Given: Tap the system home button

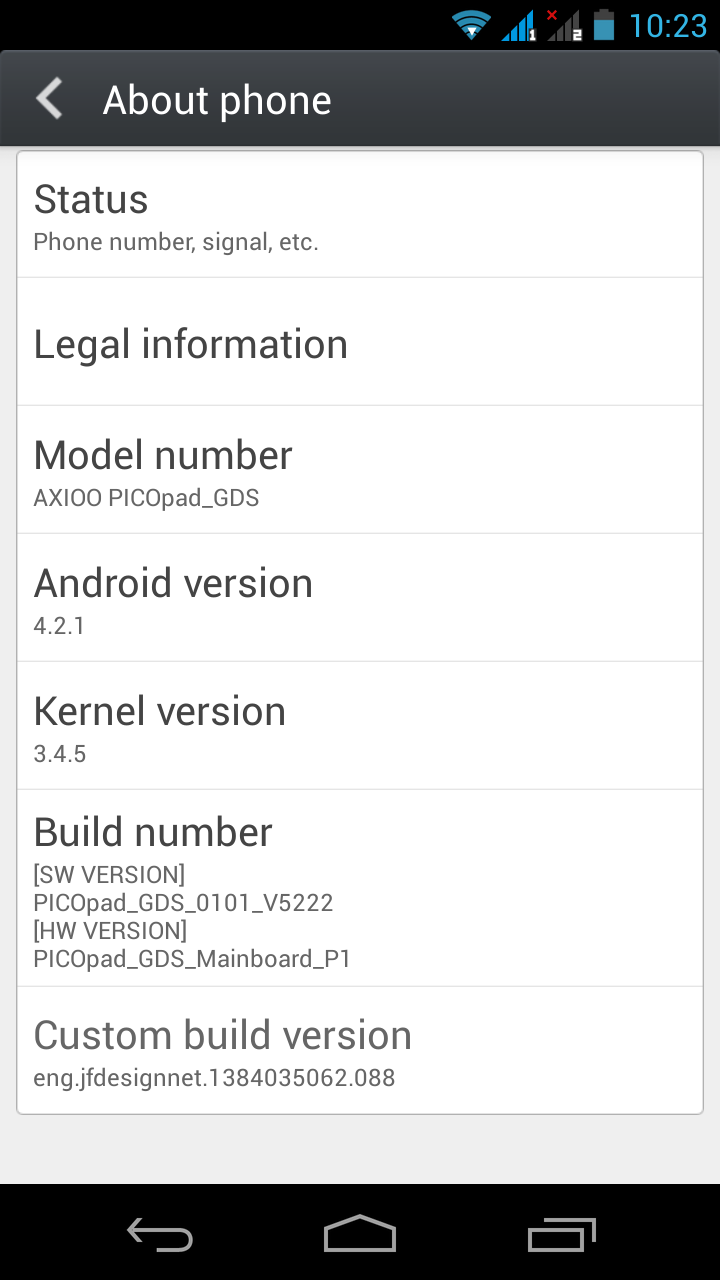Looking at the screenshot, I should [x=360, y=1233].
